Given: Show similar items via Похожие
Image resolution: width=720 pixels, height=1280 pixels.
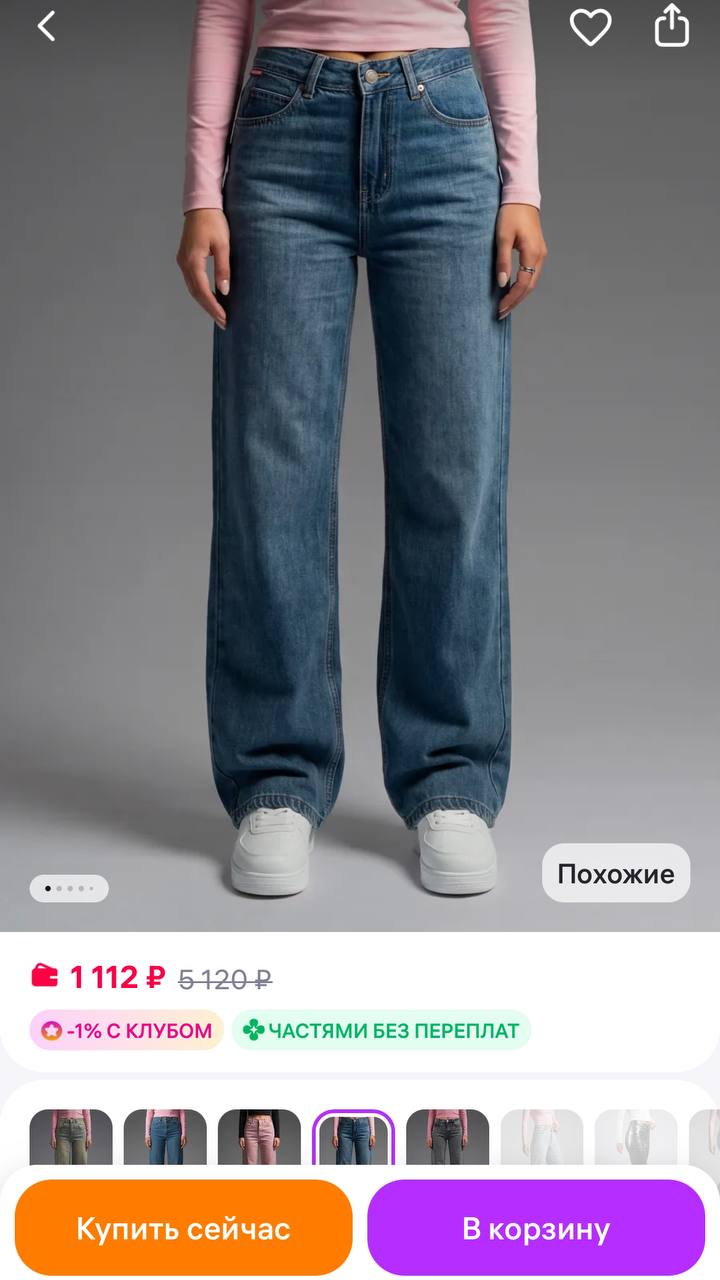Looking at the screenshot, I should [615, 873].
